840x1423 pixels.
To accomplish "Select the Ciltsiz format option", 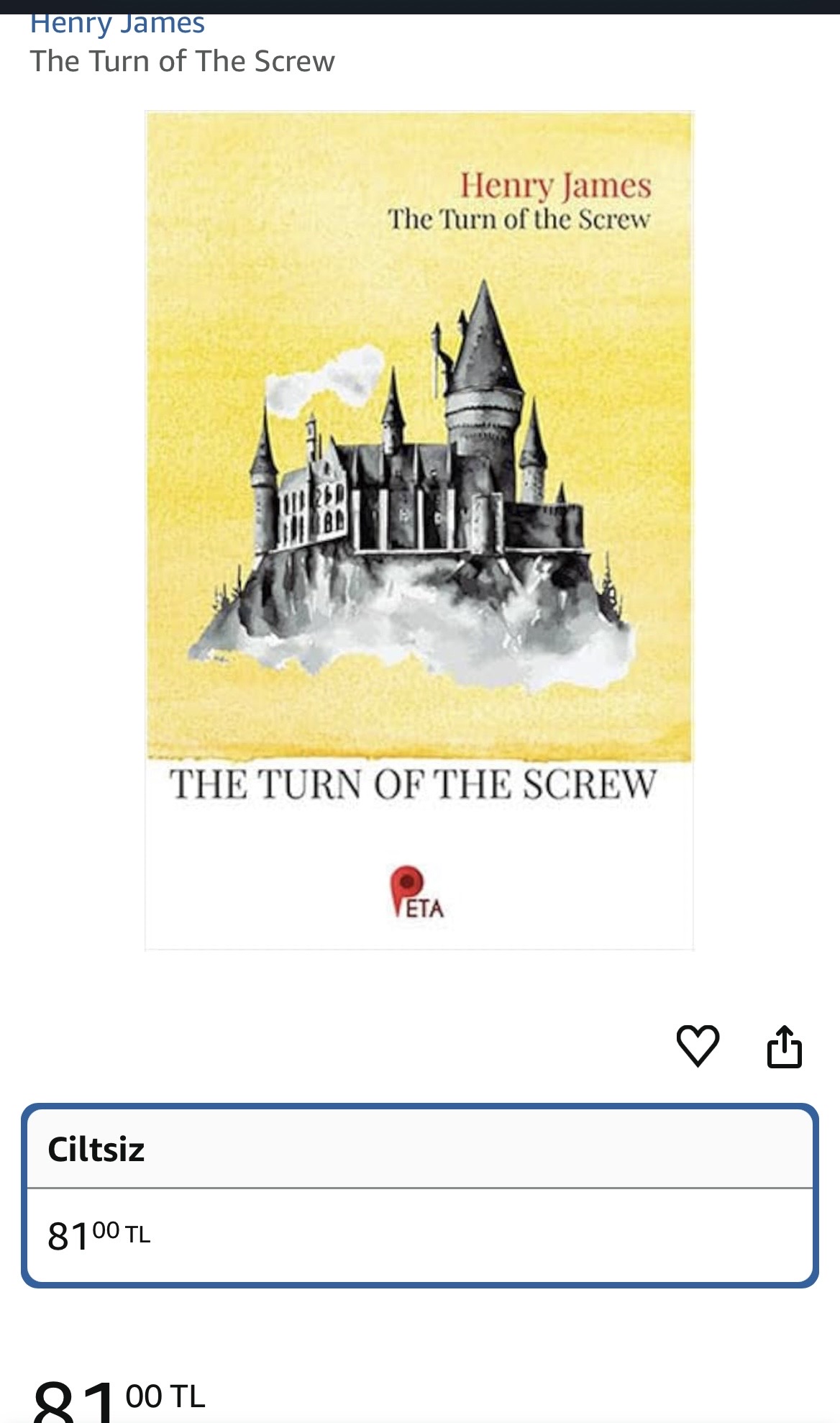I will [419, 1196].
